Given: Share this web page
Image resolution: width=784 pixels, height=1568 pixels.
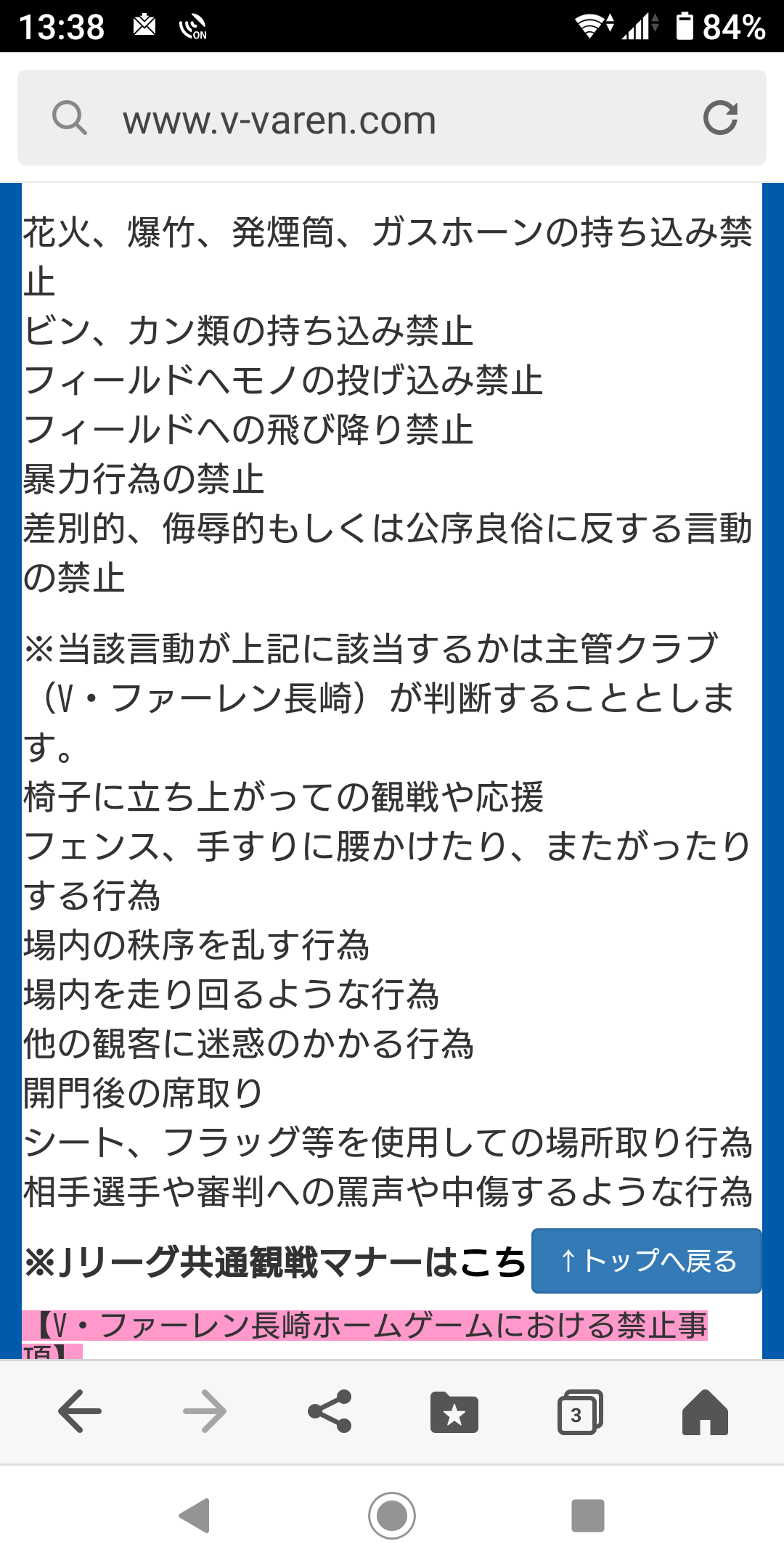Looking at the screenshot, I should (x=330, y=1412).
